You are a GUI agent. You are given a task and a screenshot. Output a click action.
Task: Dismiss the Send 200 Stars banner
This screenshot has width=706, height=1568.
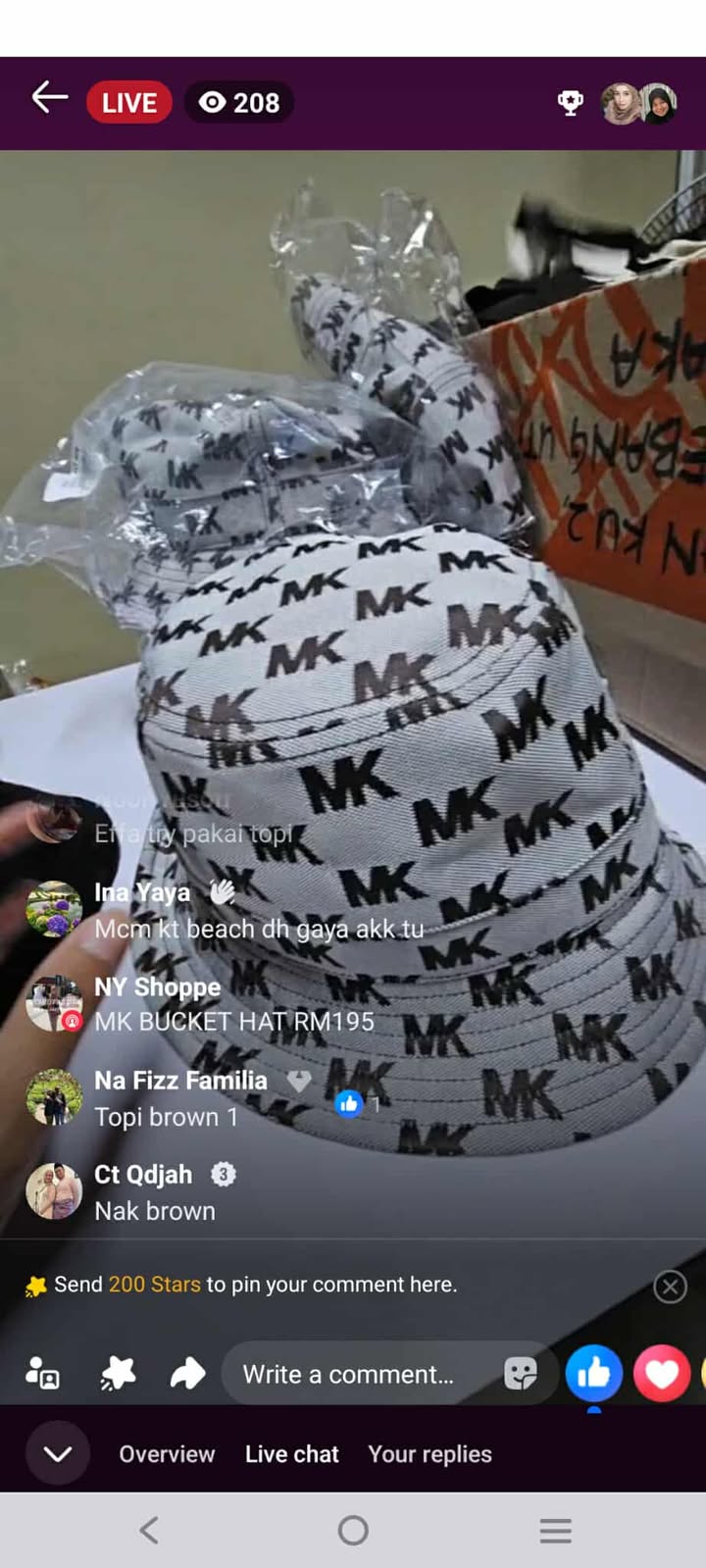670,1287
